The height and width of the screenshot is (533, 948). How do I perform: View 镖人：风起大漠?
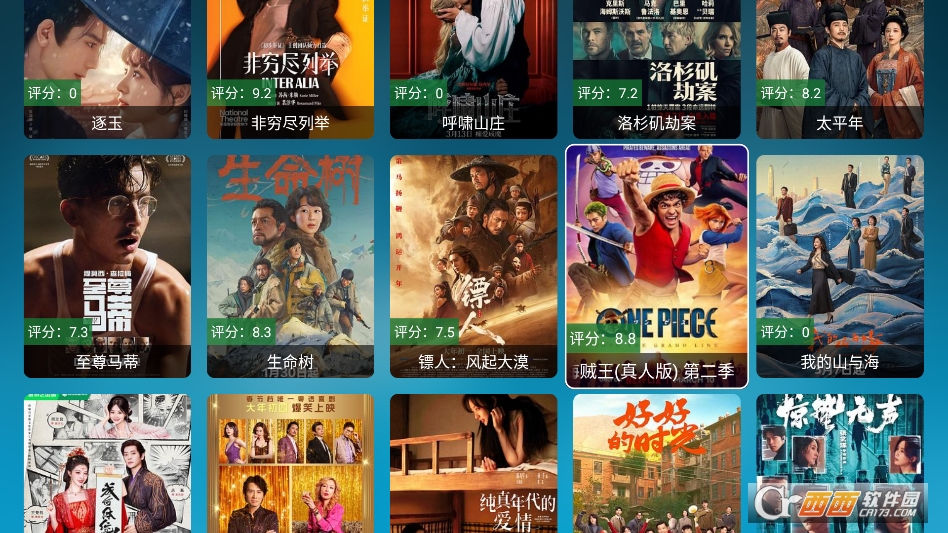click(473, 265)
